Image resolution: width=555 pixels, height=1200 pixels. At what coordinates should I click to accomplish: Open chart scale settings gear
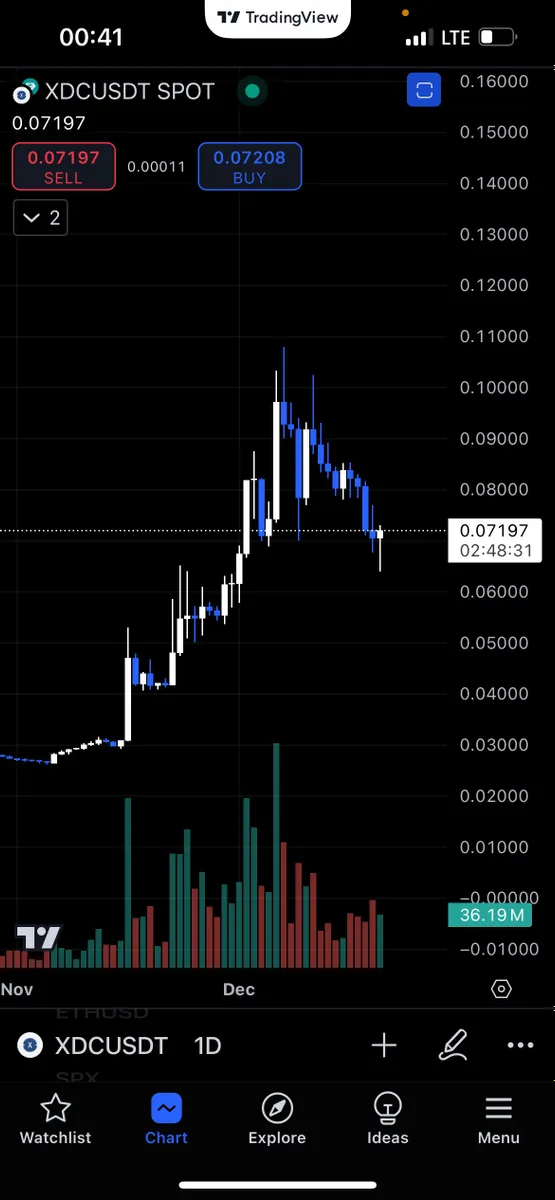pos(502,989)
